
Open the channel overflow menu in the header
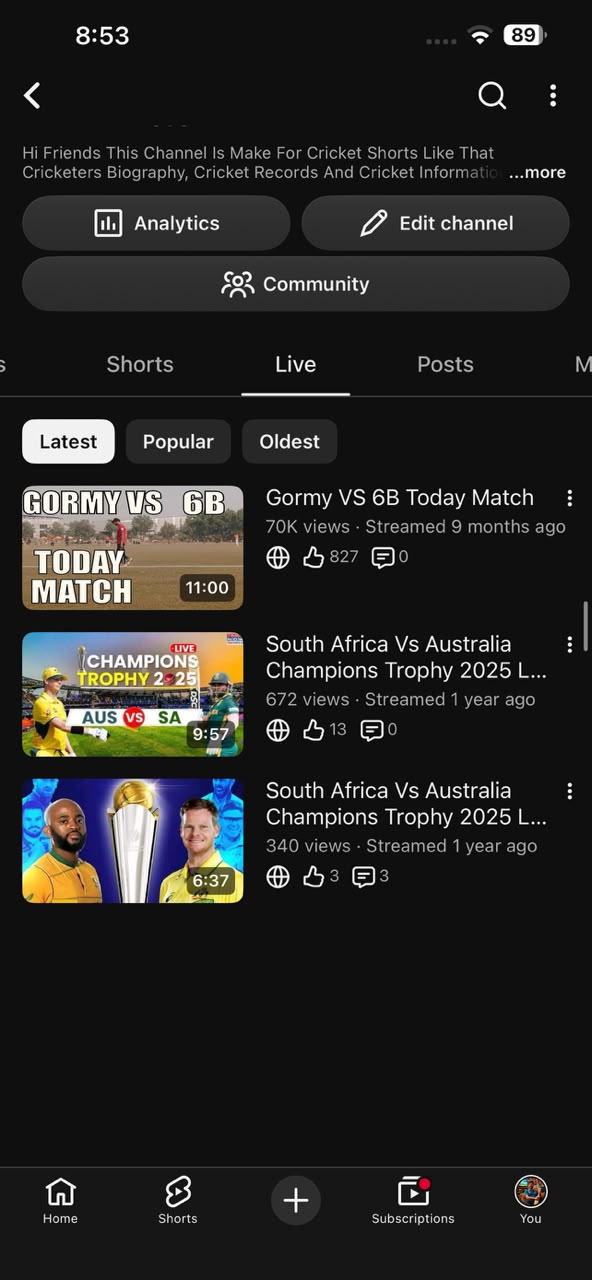pyautogui.click(x=553, y=96)
